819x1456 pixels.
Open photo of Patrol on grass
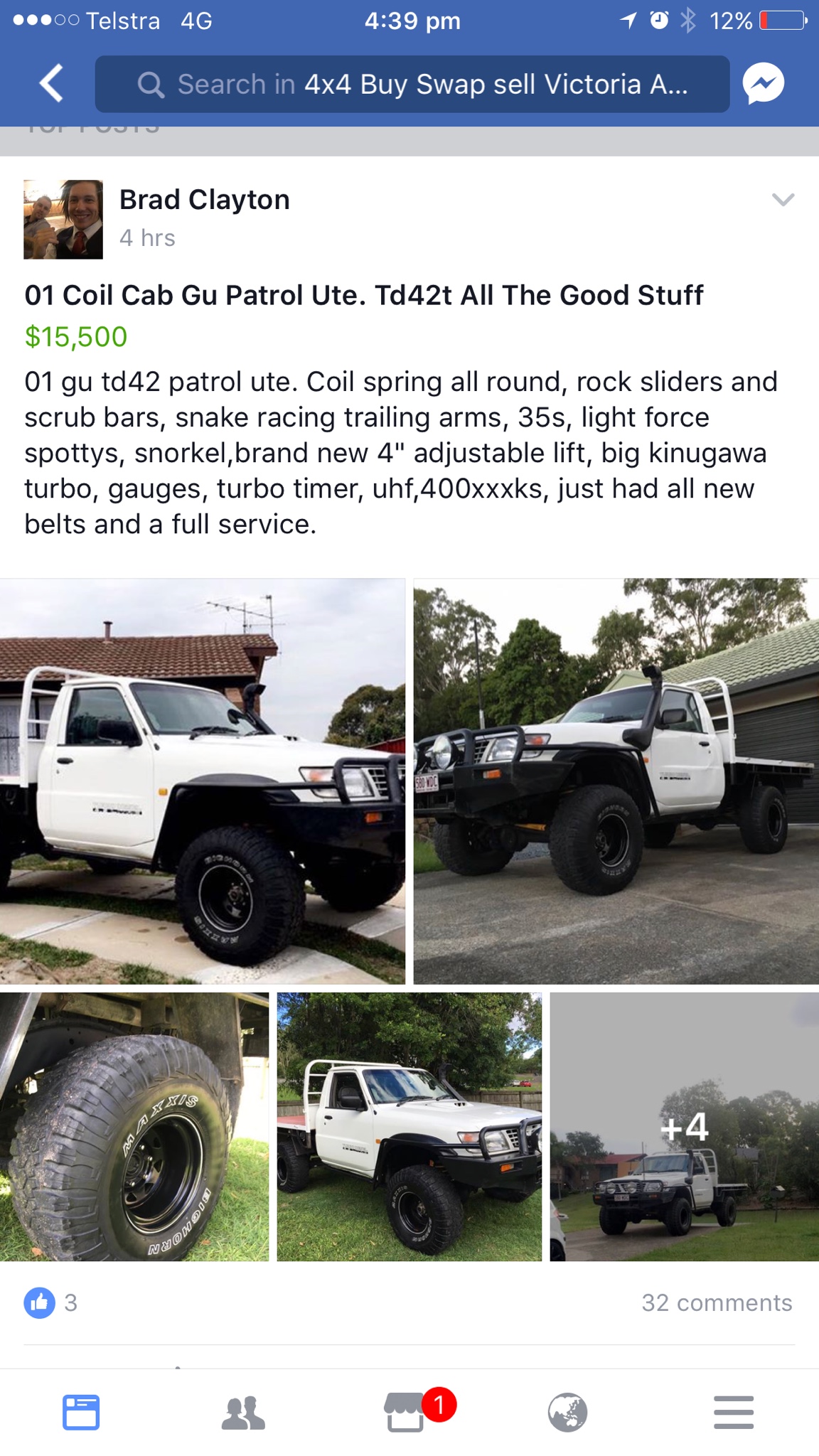(409, 1127)
